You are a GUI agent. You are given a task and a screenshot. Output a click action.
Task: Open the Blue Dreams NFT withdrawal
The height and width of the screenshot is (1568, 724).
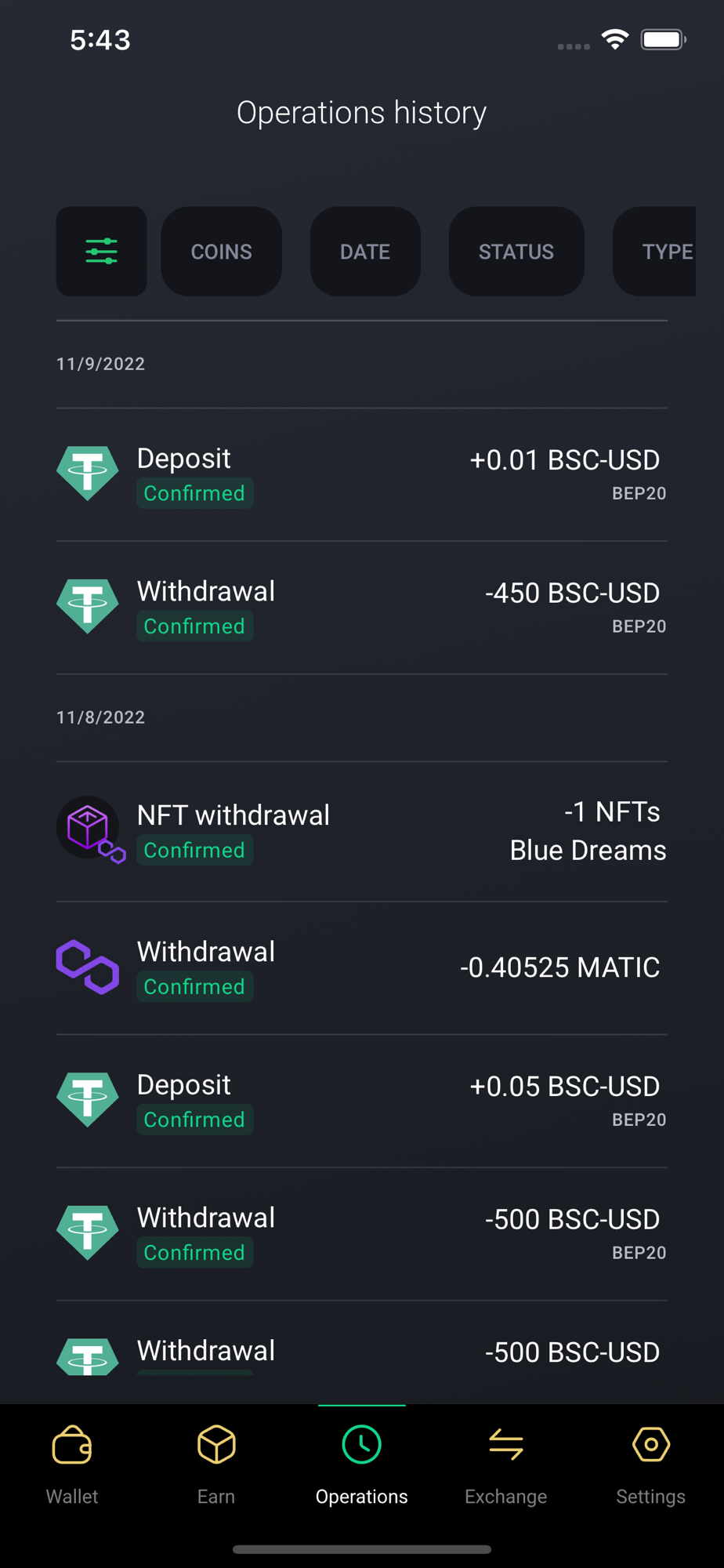pos(361,831)
